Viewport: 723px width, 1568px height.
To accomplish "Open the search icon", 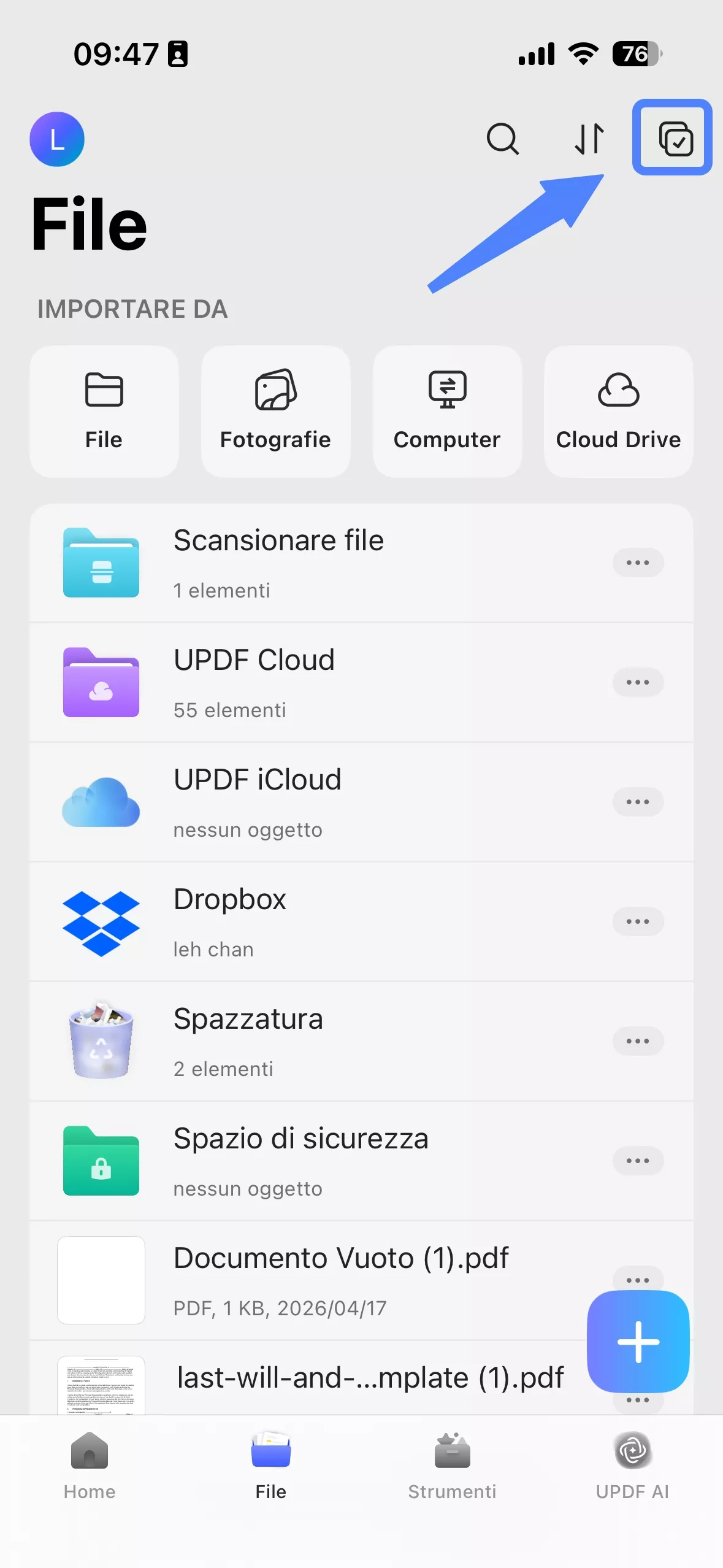I will click(502, 139).
